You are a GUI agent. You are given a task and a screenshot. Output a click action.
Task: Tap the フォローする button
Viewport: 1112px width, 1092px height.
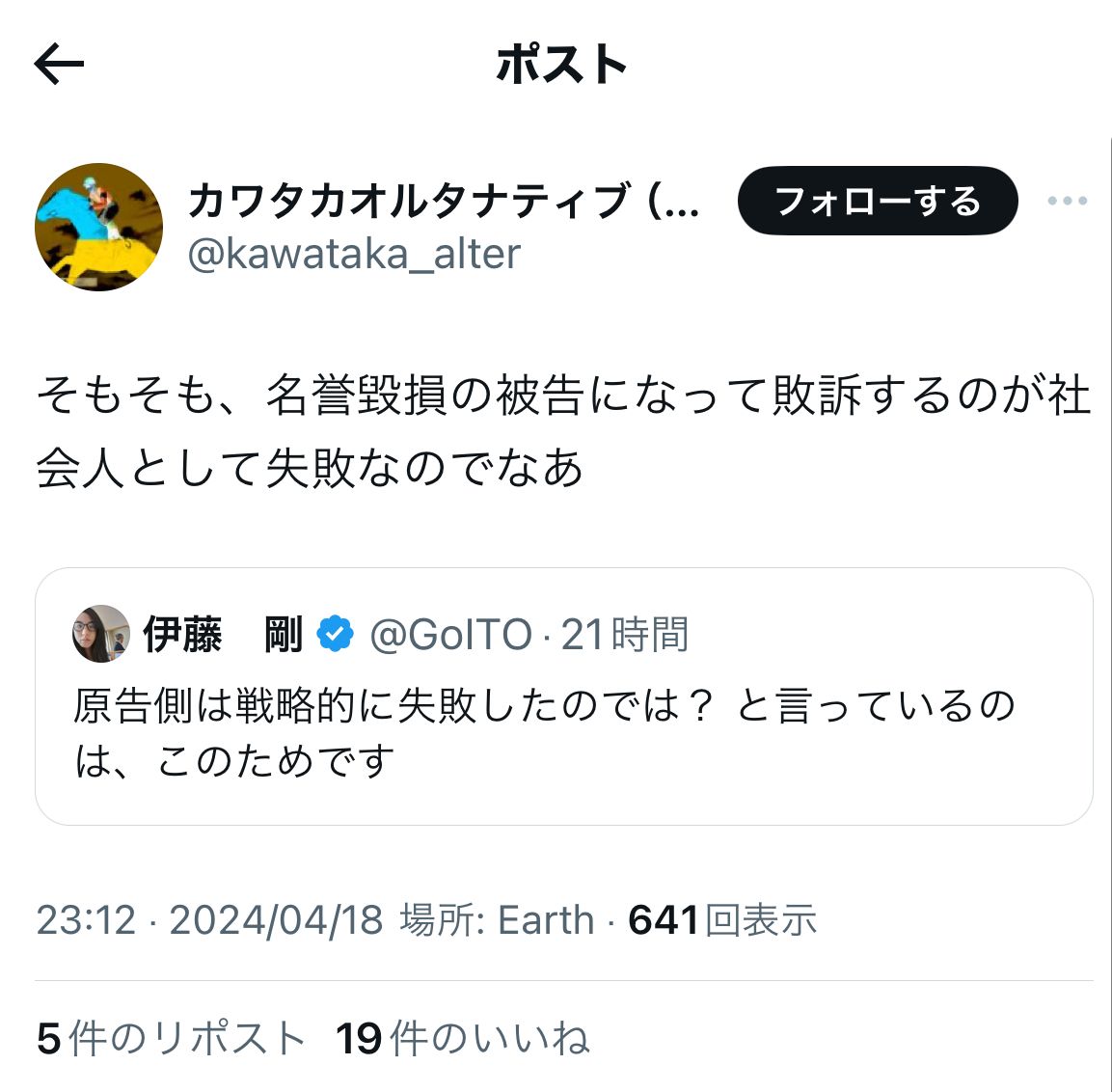click(878, 201)
